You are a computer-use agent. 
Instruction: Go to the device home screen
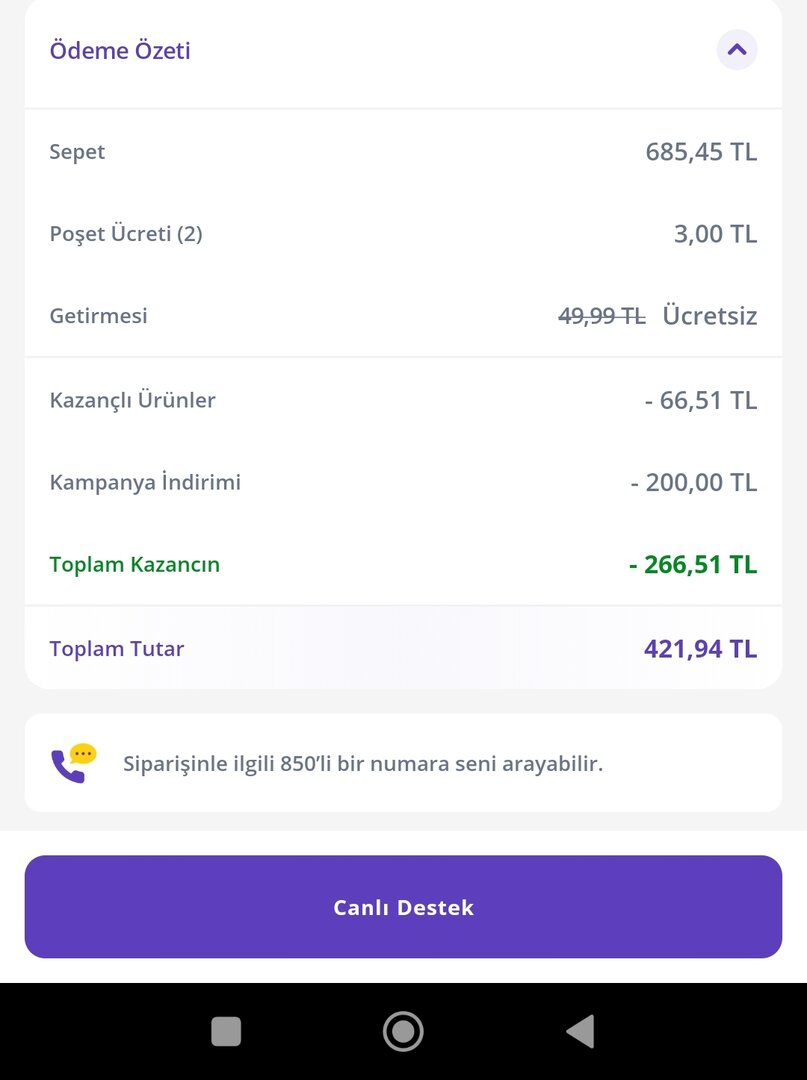(403, 1031)
